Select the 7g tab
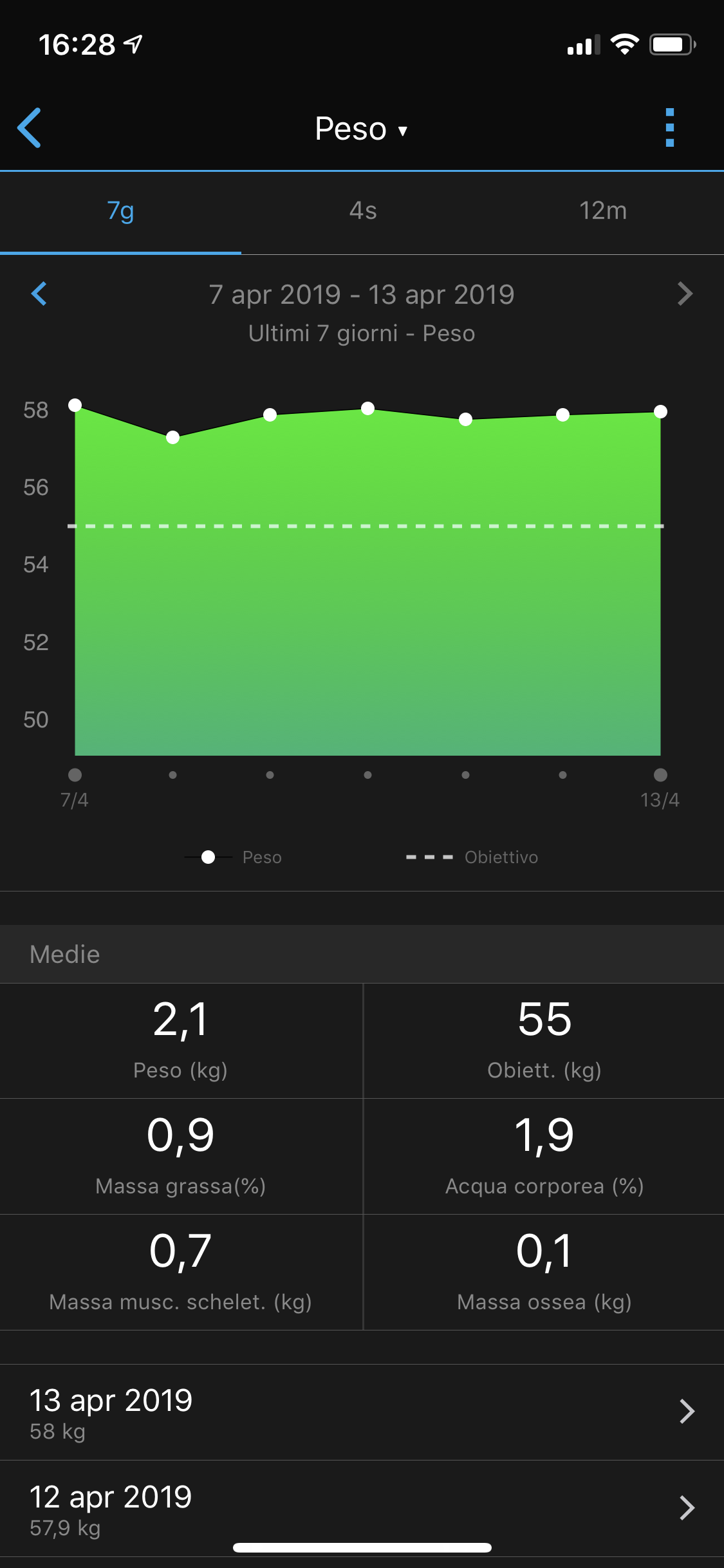This screenshot has width=724, height=1568. 120,212
